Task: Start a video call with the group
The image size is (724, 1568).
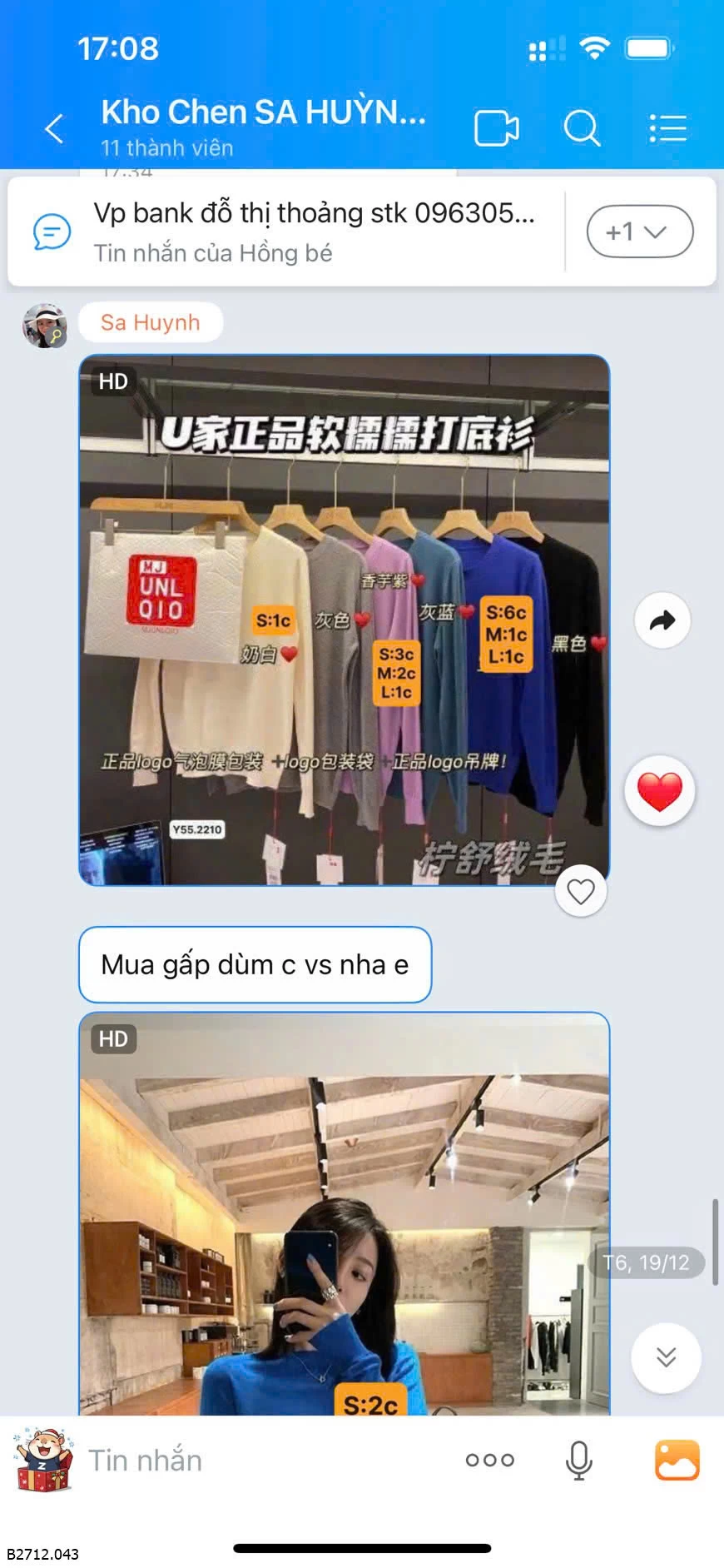Action: point(496,128)
